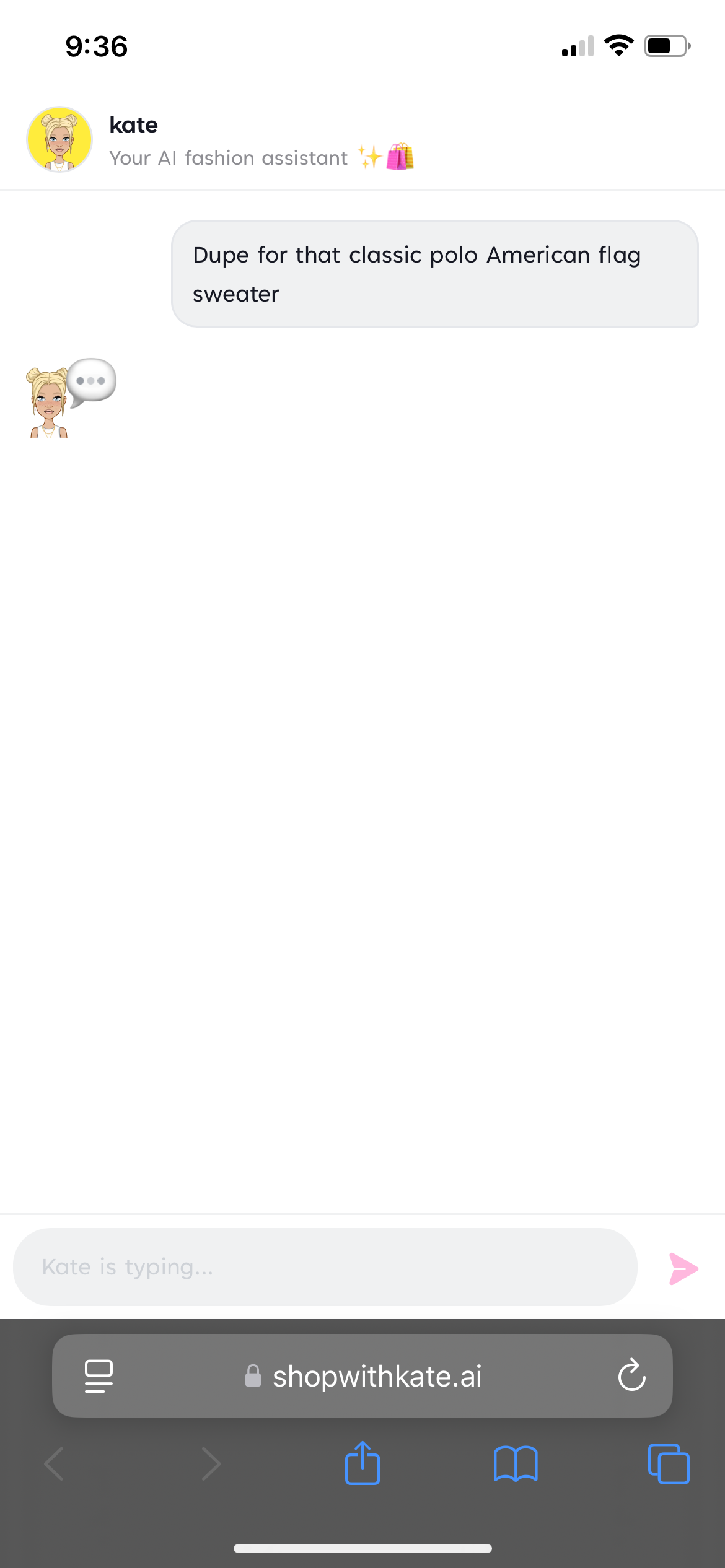Tap the shopwithkate.ai address bar

[362, 1375]
